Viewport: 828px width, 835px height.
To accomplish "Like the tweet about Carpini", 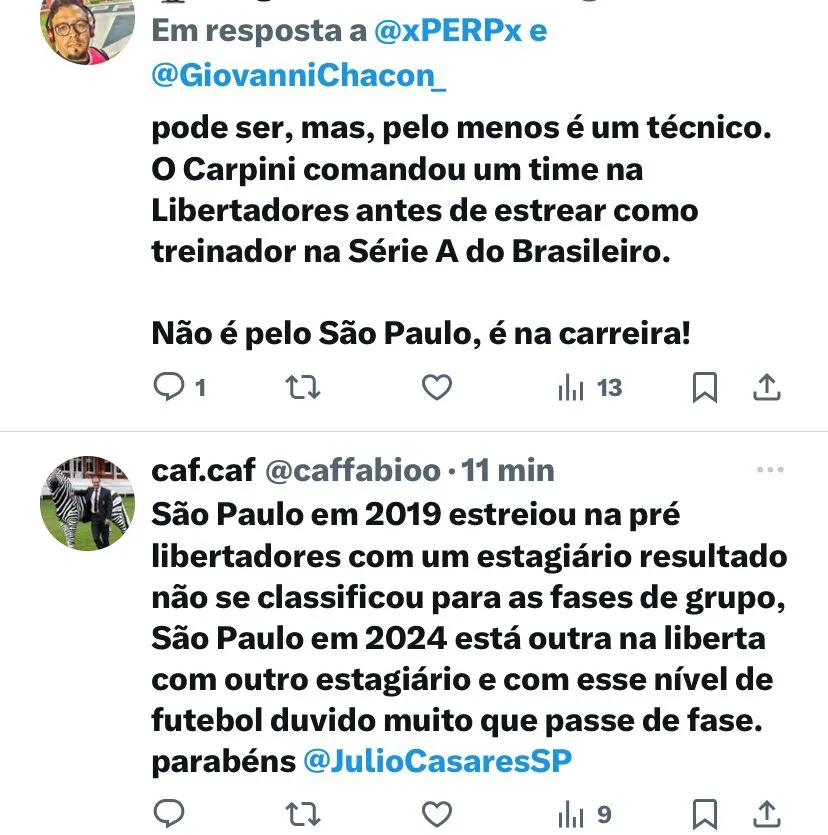I will click(436, 387).
